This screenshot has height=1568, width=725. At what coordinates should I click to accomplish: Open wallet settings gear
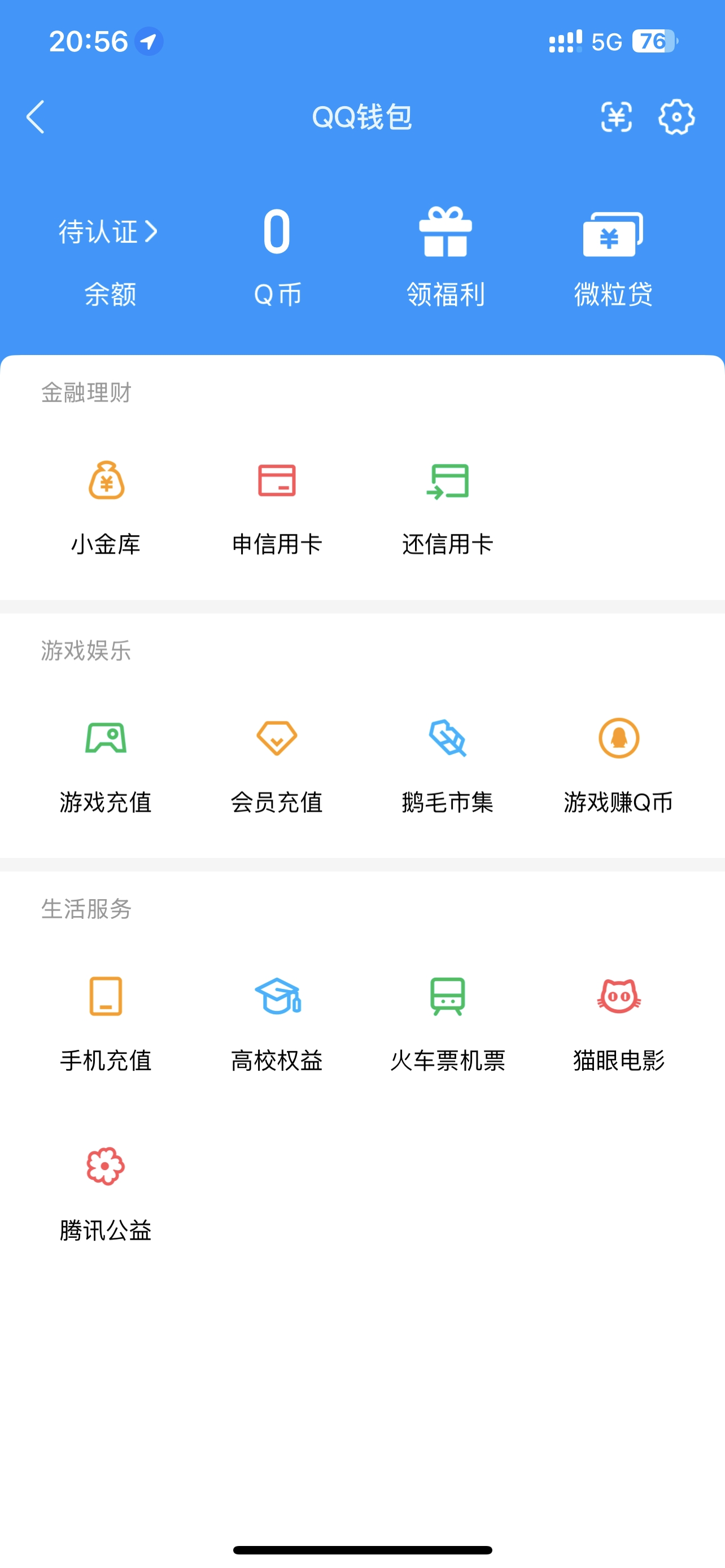click(676, 117)
